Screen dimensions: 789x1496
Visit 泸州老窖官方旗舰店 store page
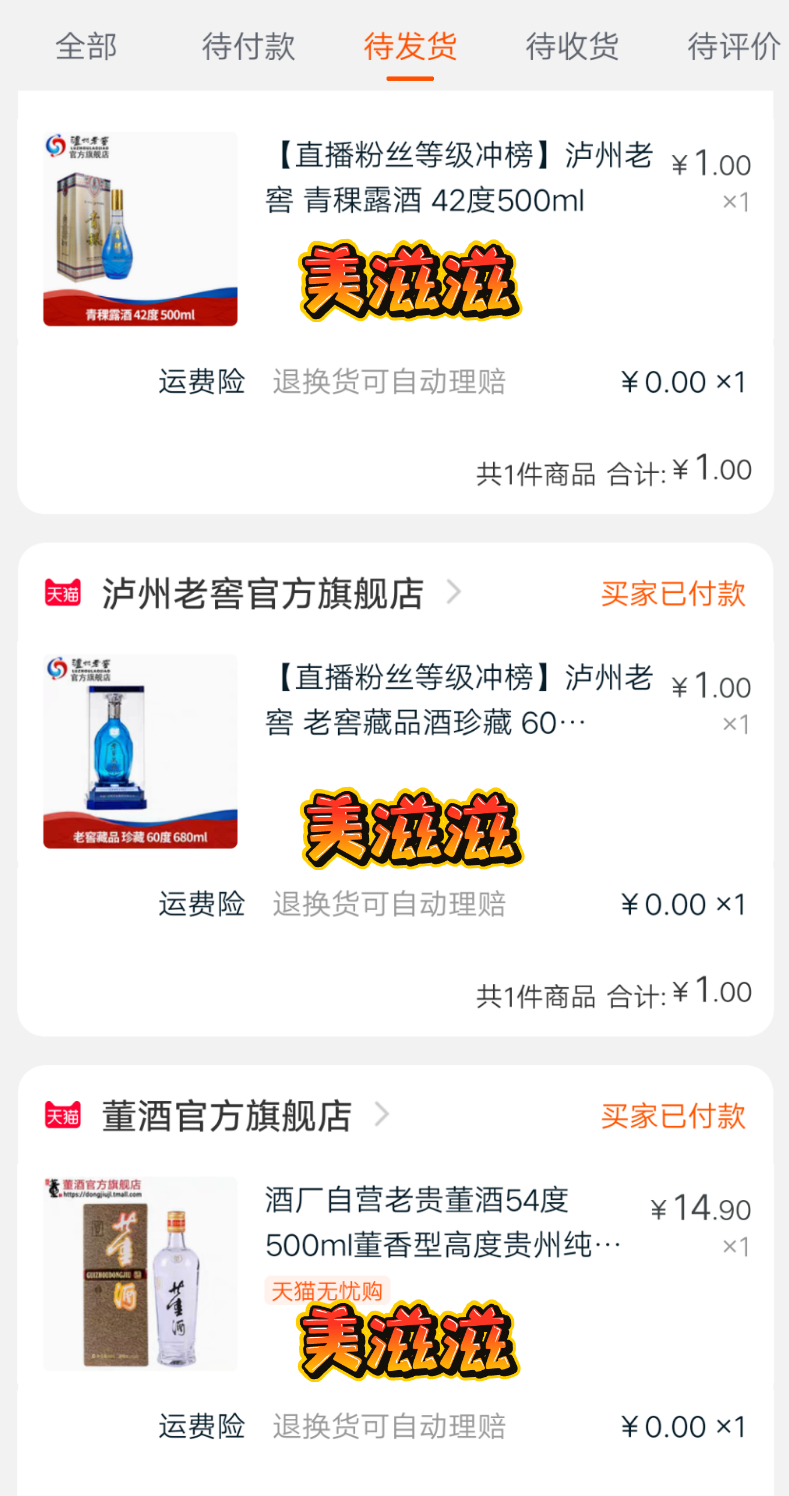[263, 593]
